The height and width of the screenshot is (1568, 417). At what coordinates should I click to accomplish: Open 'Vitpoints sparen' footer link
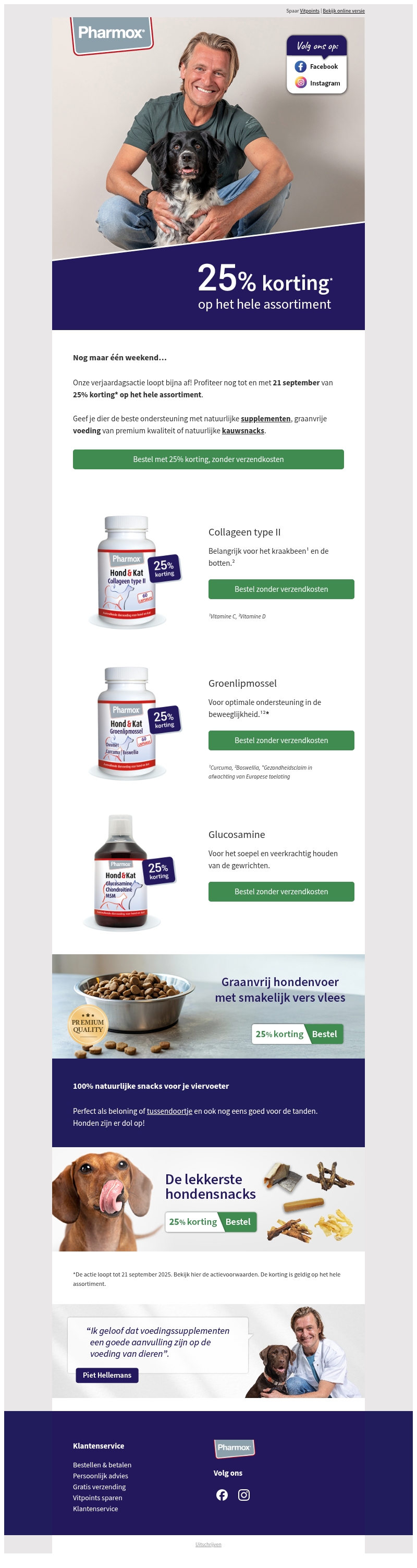coord(97,1498)
